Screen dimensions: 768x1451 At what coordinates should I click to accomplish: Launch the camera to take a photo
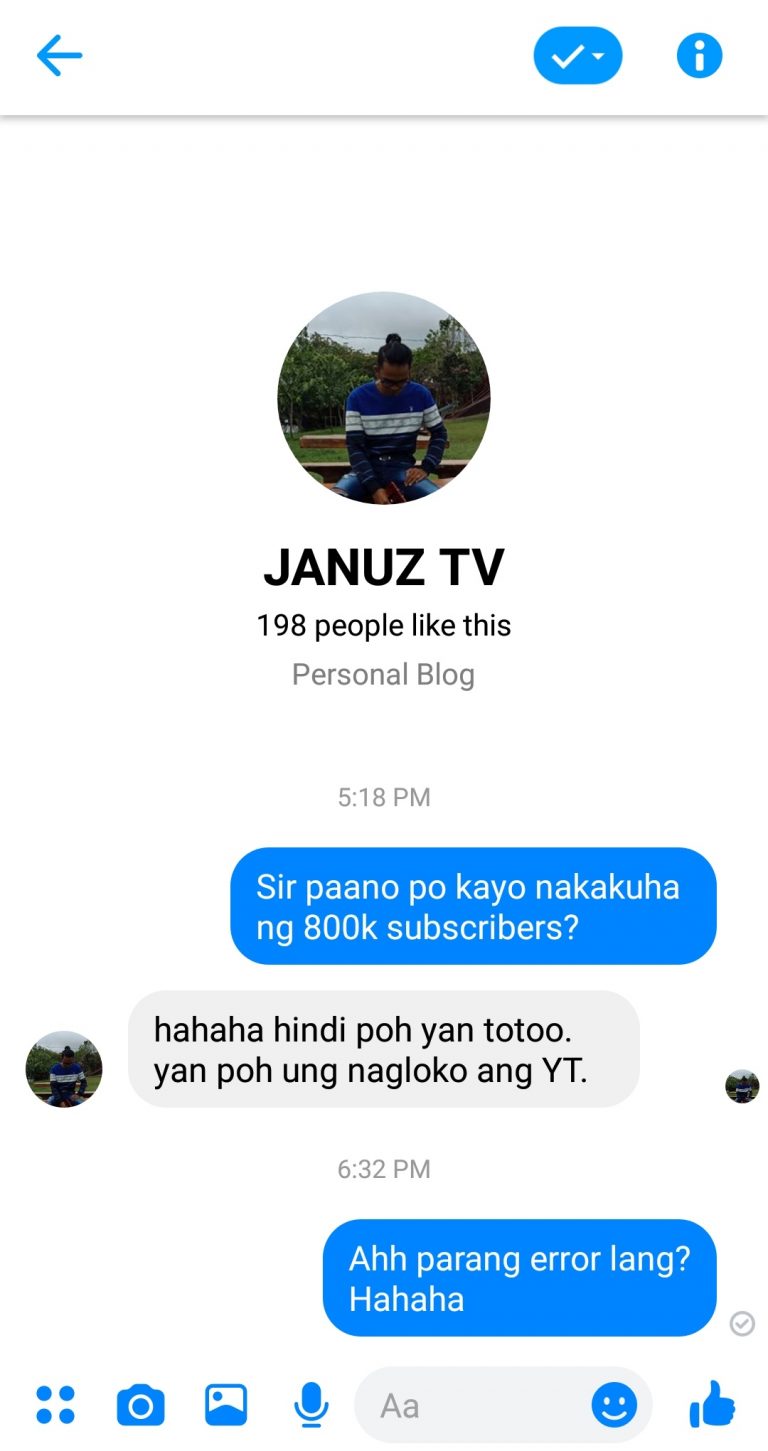click(x=141, y=1405)
